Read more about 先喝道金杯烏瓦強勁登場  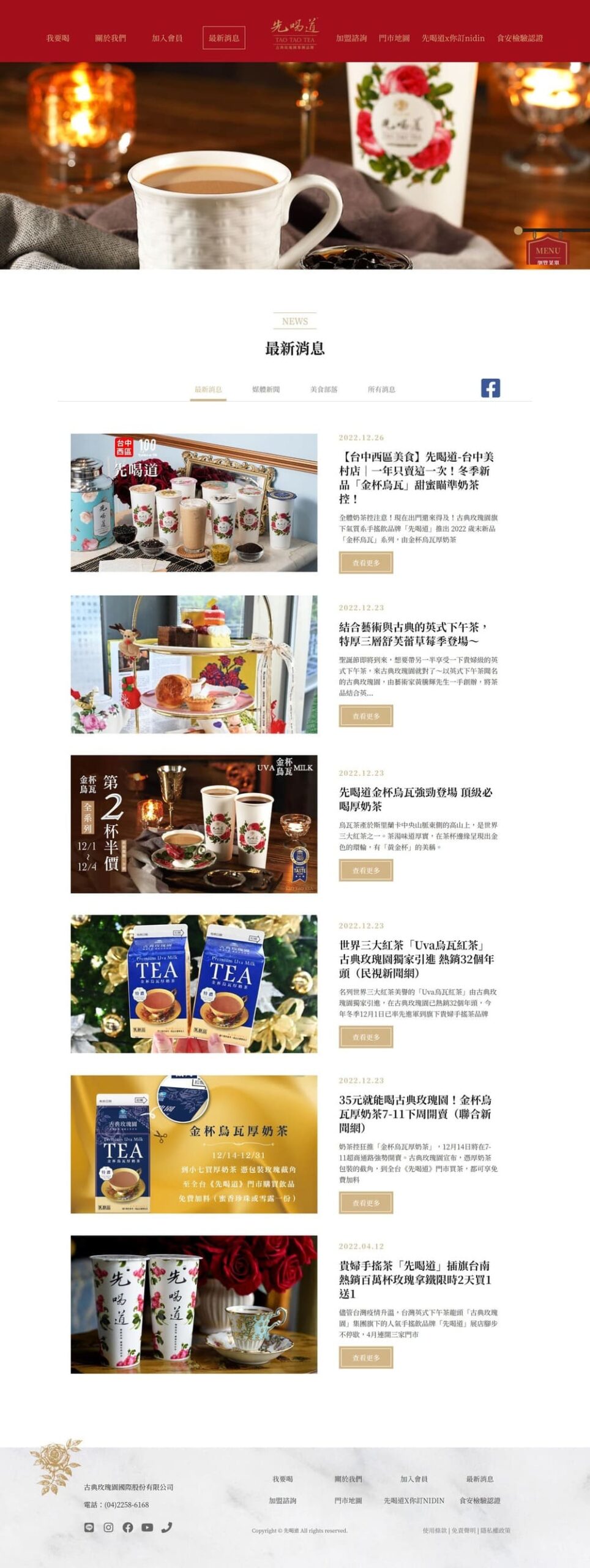click(x=366, y=870)
